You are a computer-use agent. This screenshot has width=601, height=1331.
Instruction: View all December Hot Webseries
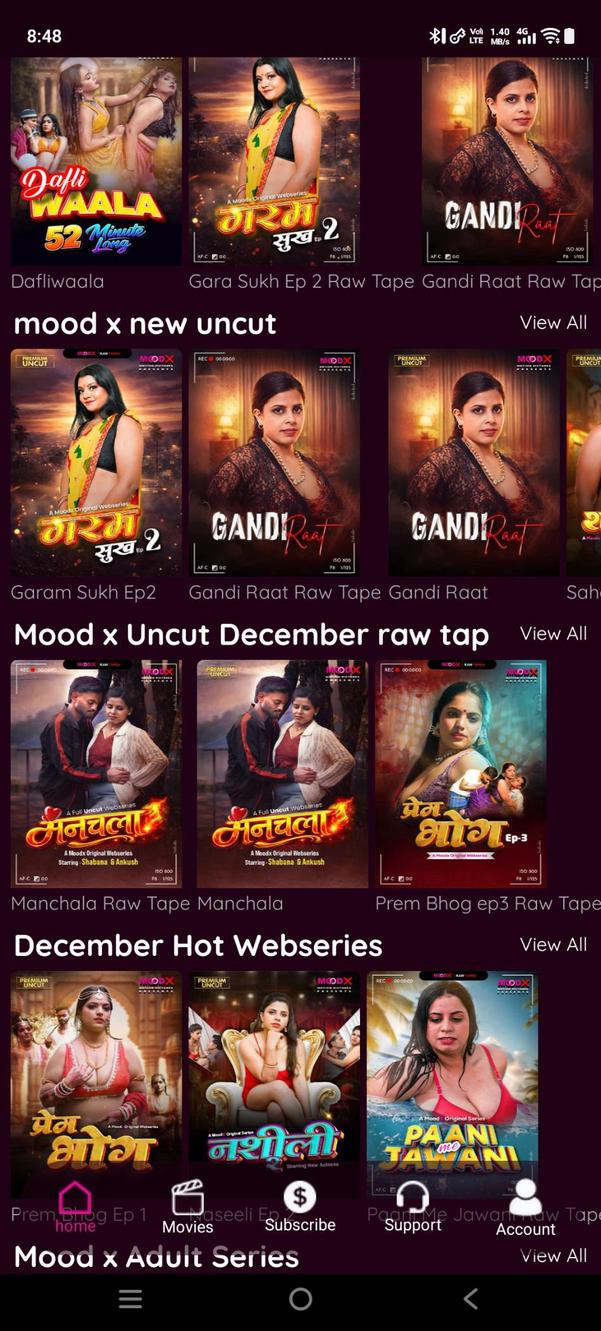pos(553,945)
